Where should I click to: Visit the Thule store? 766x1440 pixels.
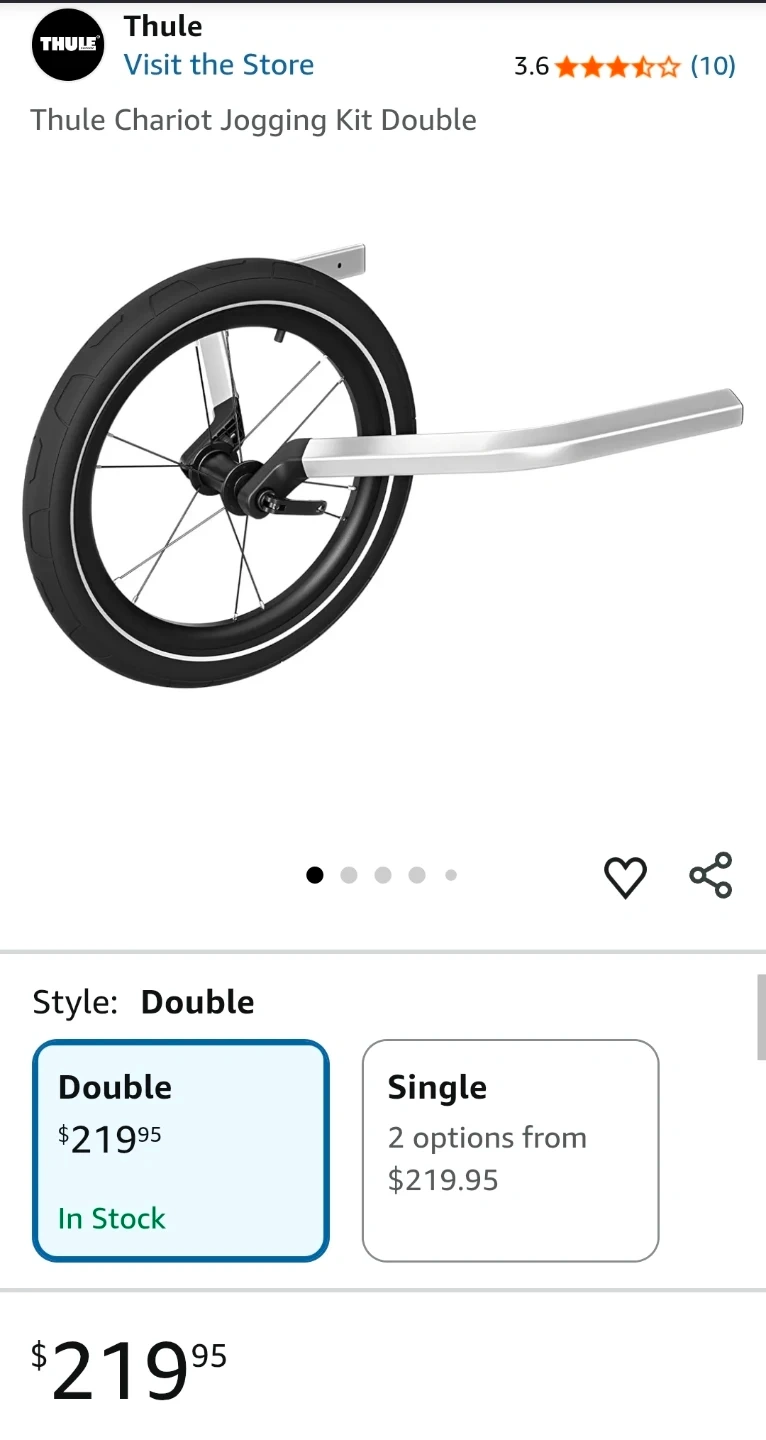[x=218, y=65]
